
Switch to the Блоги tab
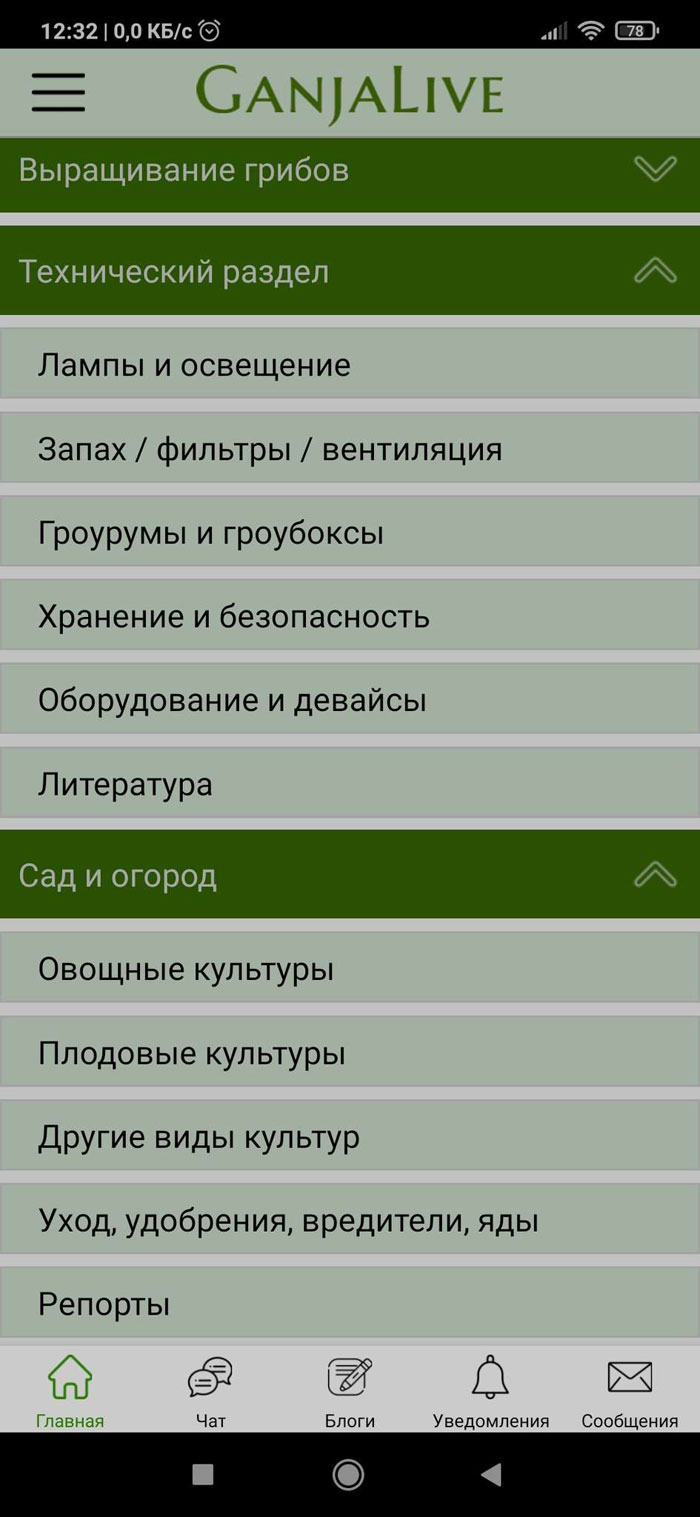point(350,1390)
